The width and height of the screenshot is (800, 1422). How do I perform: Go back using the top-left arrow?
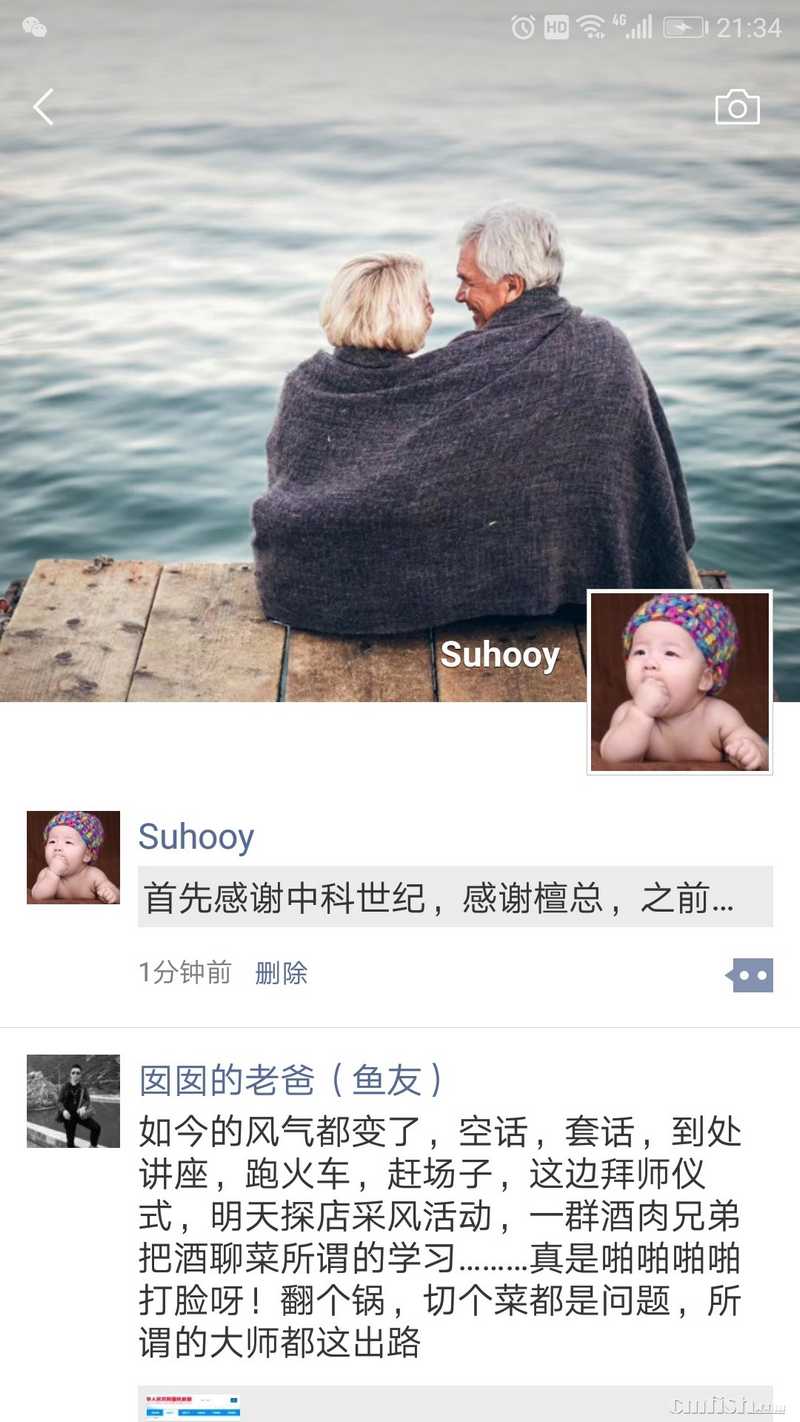(x=43, y=107)
